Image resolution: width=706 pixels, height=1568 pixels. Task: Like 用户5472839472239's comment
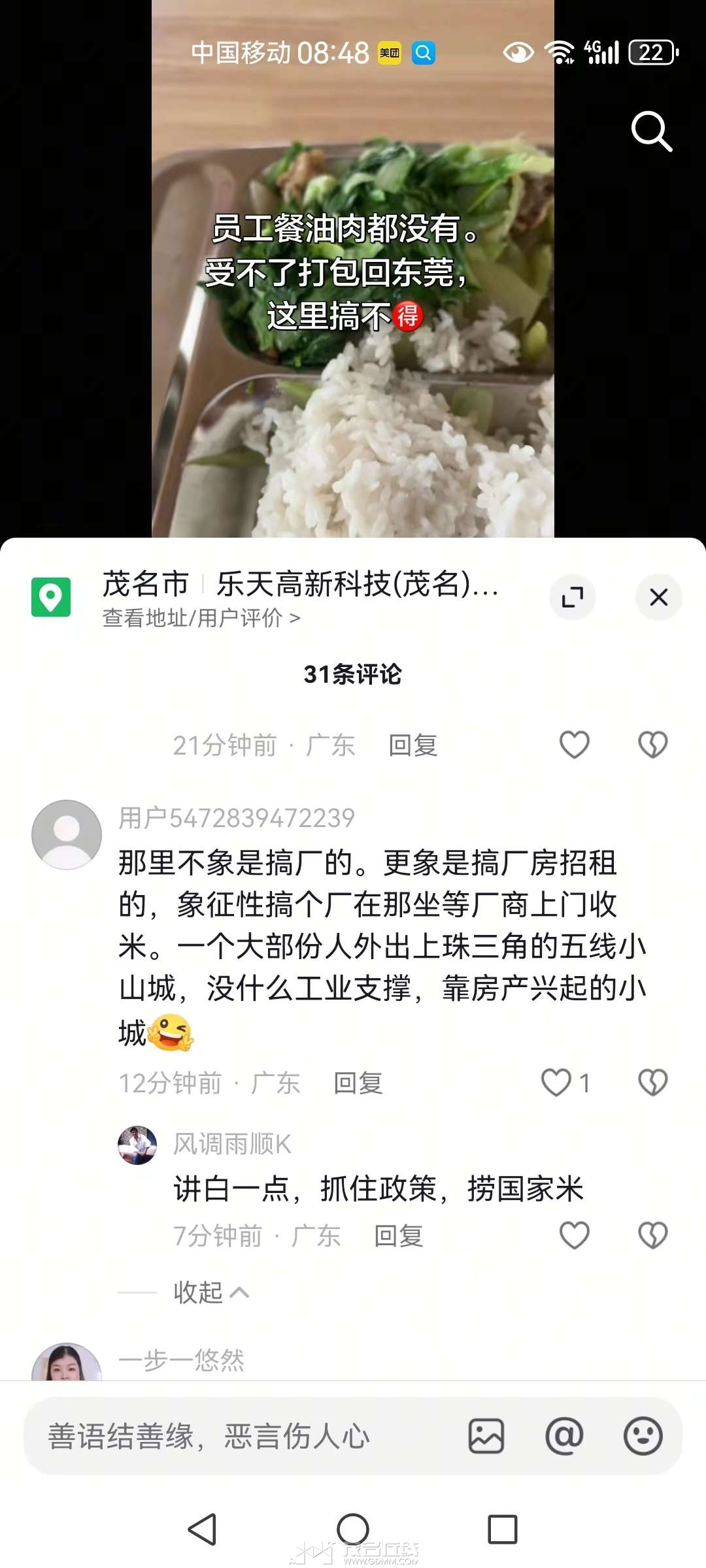556,1083
